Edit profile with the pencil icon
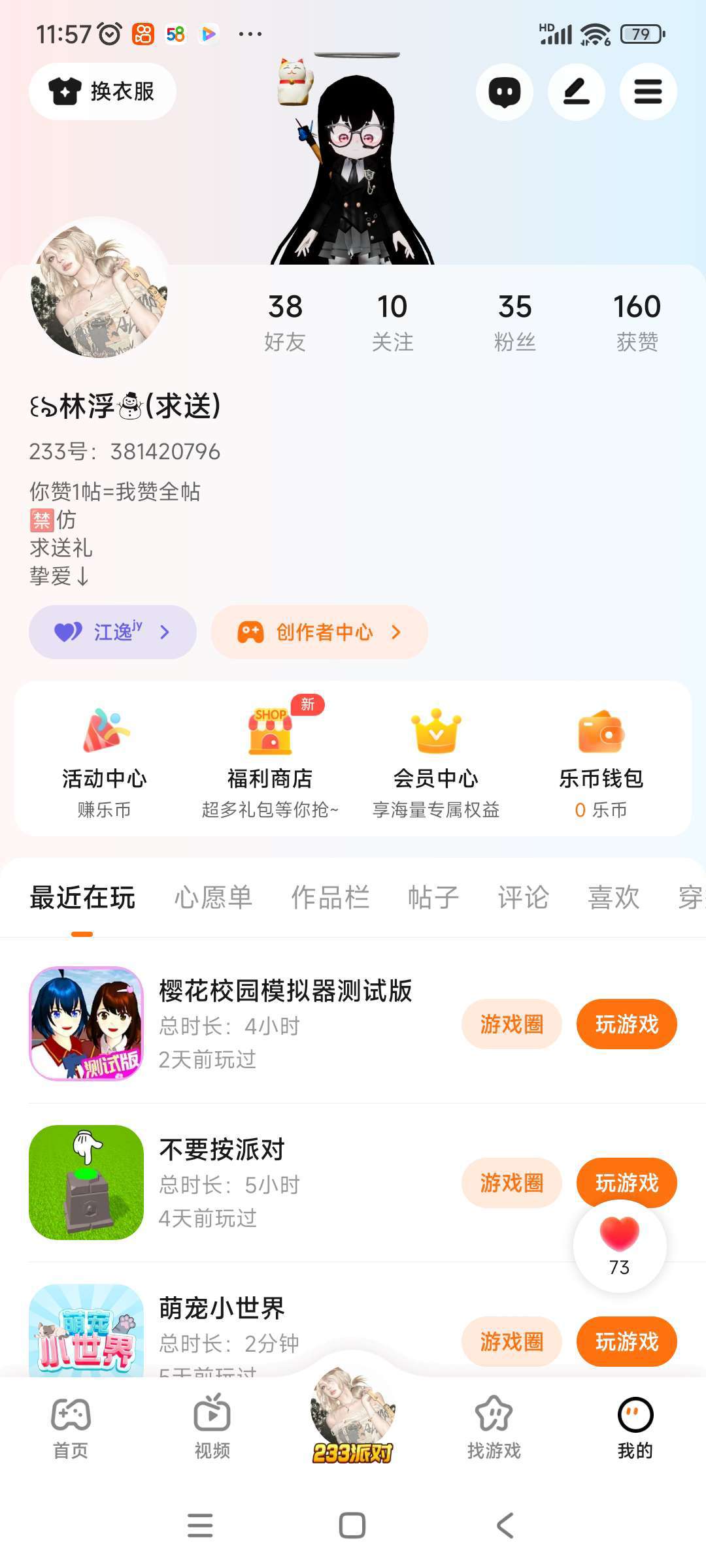Screen dimensions: 706x1568 577,92
